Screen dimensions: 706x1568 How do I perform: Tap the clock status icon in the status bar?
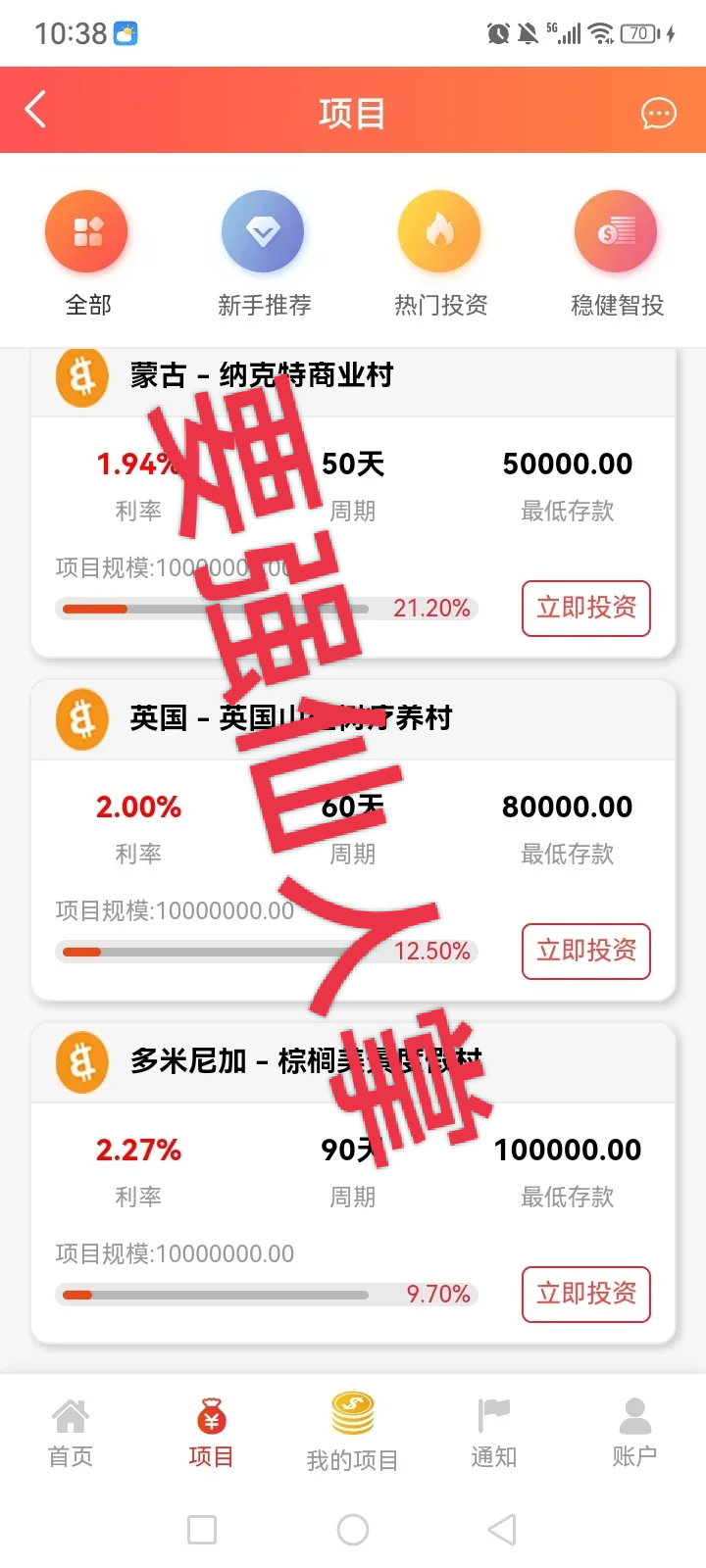click(x=500, y=32)
